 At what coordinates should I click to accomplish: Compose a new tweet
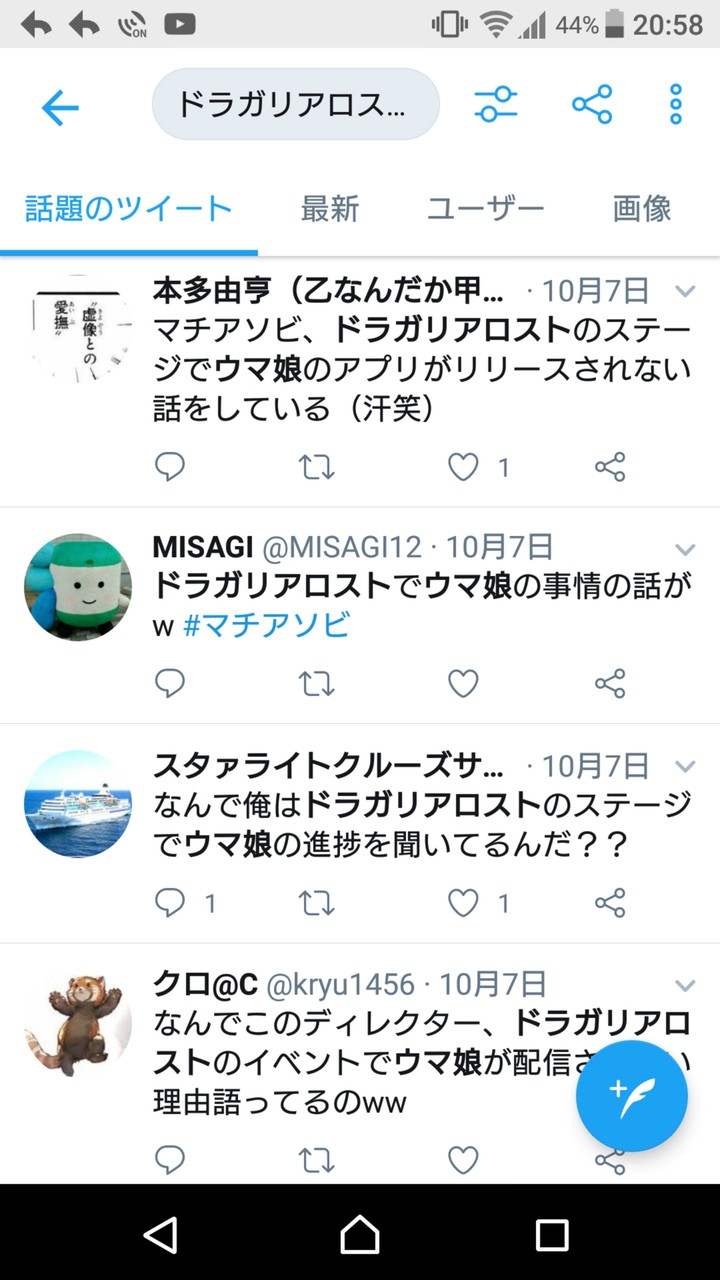tap(632, 1095)
